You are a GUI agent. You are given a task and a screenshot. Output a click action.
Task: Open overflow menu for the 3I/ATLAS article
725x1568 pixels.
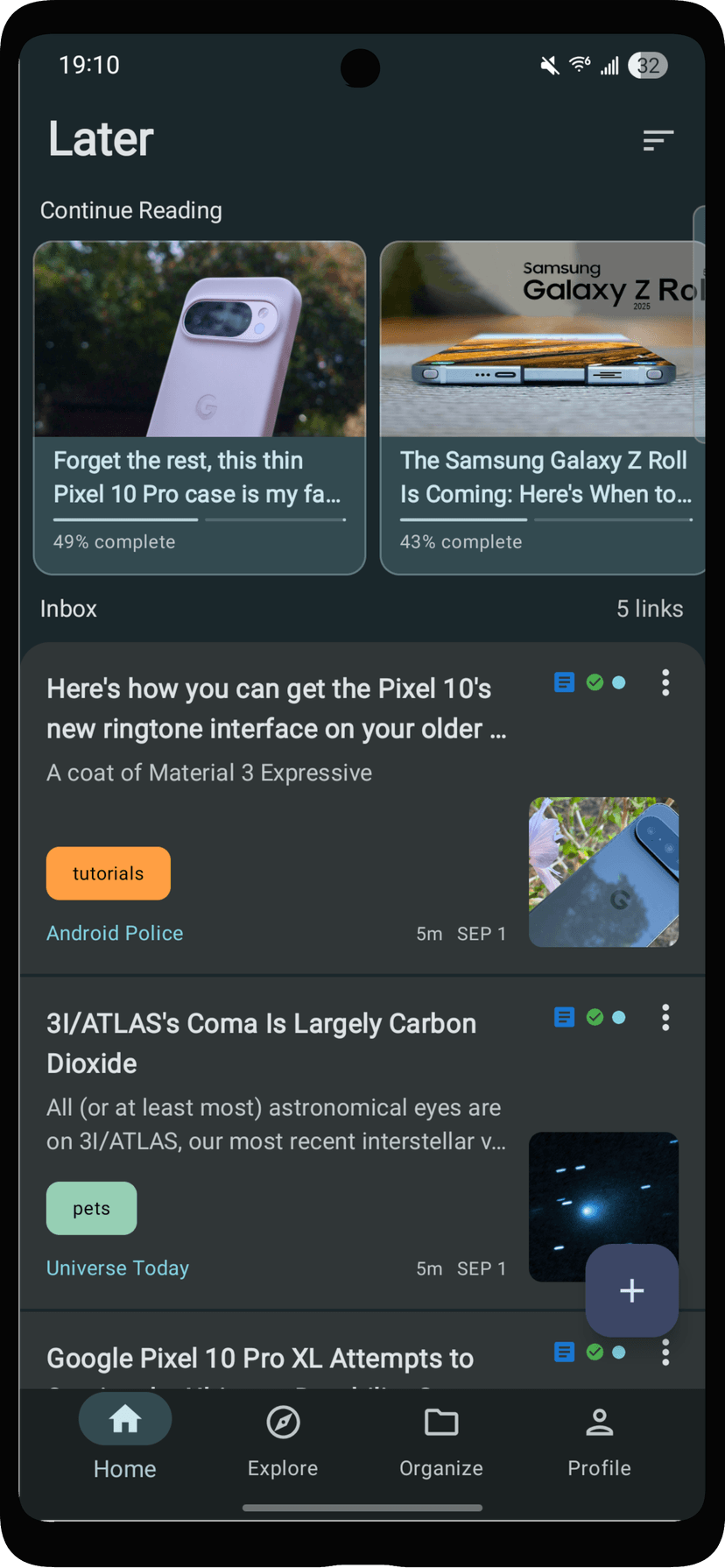[x=665, y=1018]
